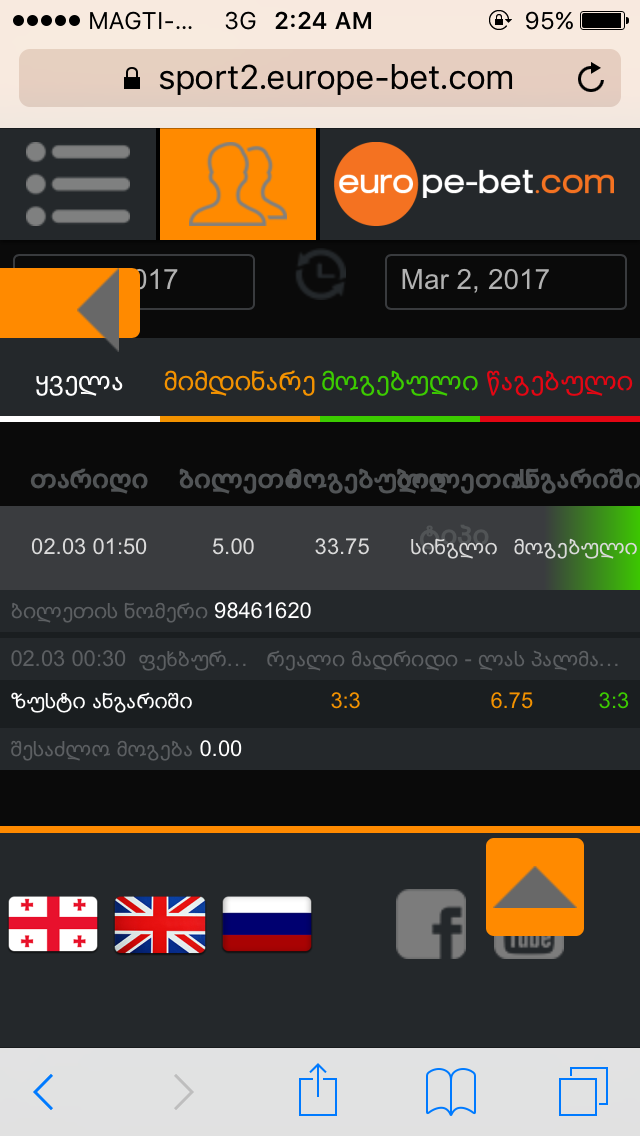Go back in Safari
The width and height of the screenshot is (640, 1136).
(x=43, y=1092)
